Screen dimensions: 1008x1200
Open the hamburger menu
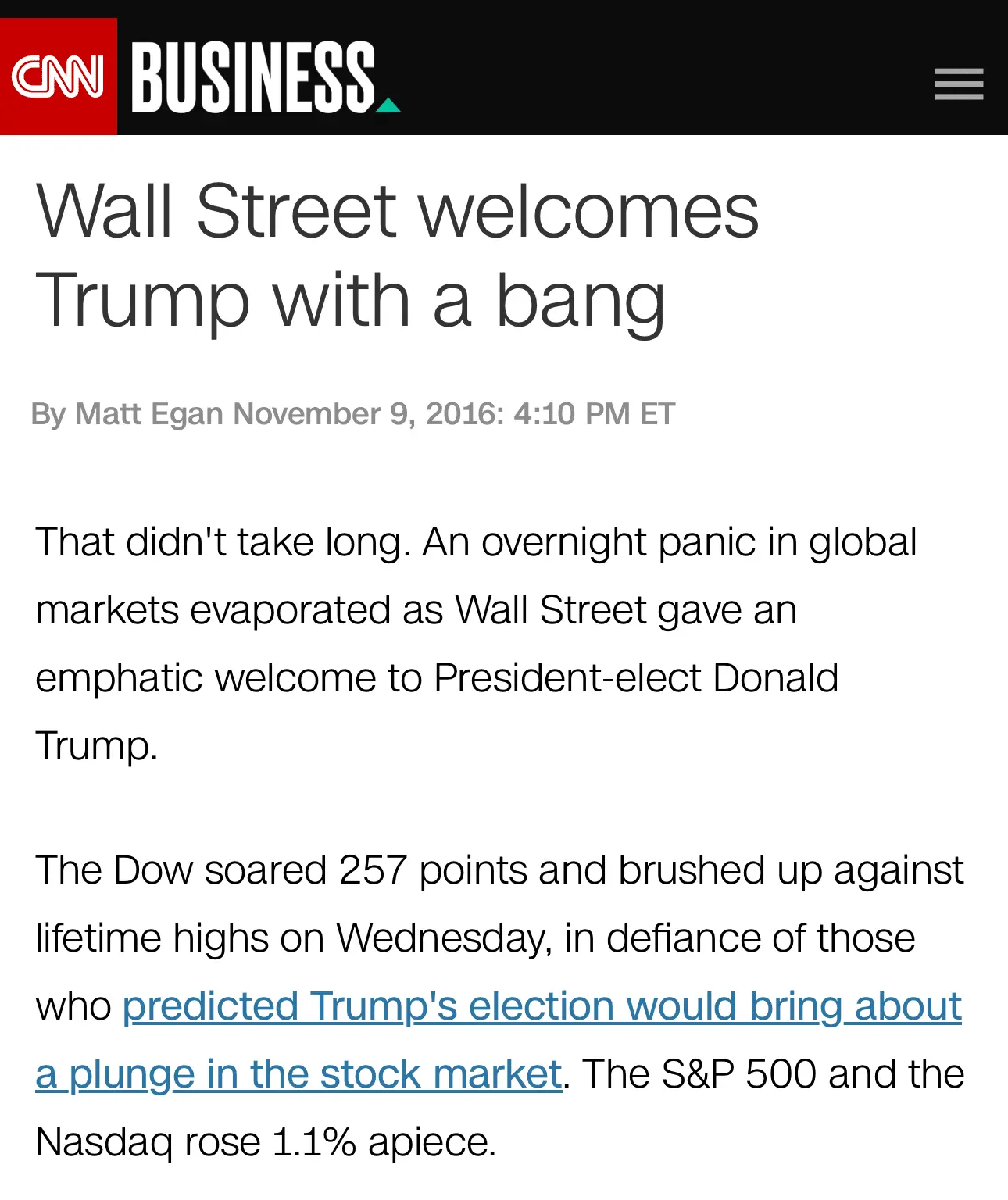click(958, 84)
